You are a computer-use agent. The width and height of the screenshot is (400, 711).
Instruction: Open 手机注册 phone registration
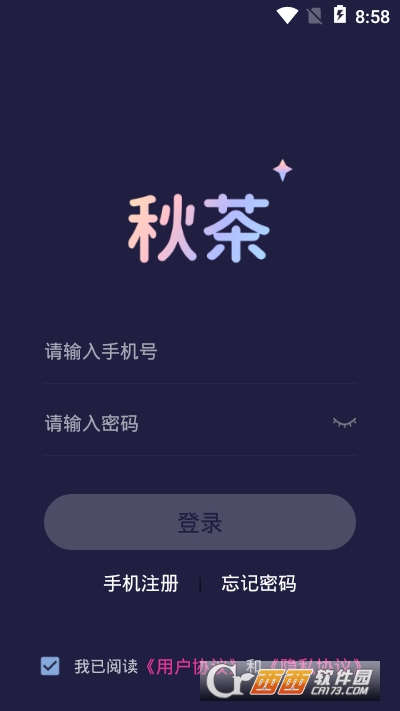tap(141, 584)
